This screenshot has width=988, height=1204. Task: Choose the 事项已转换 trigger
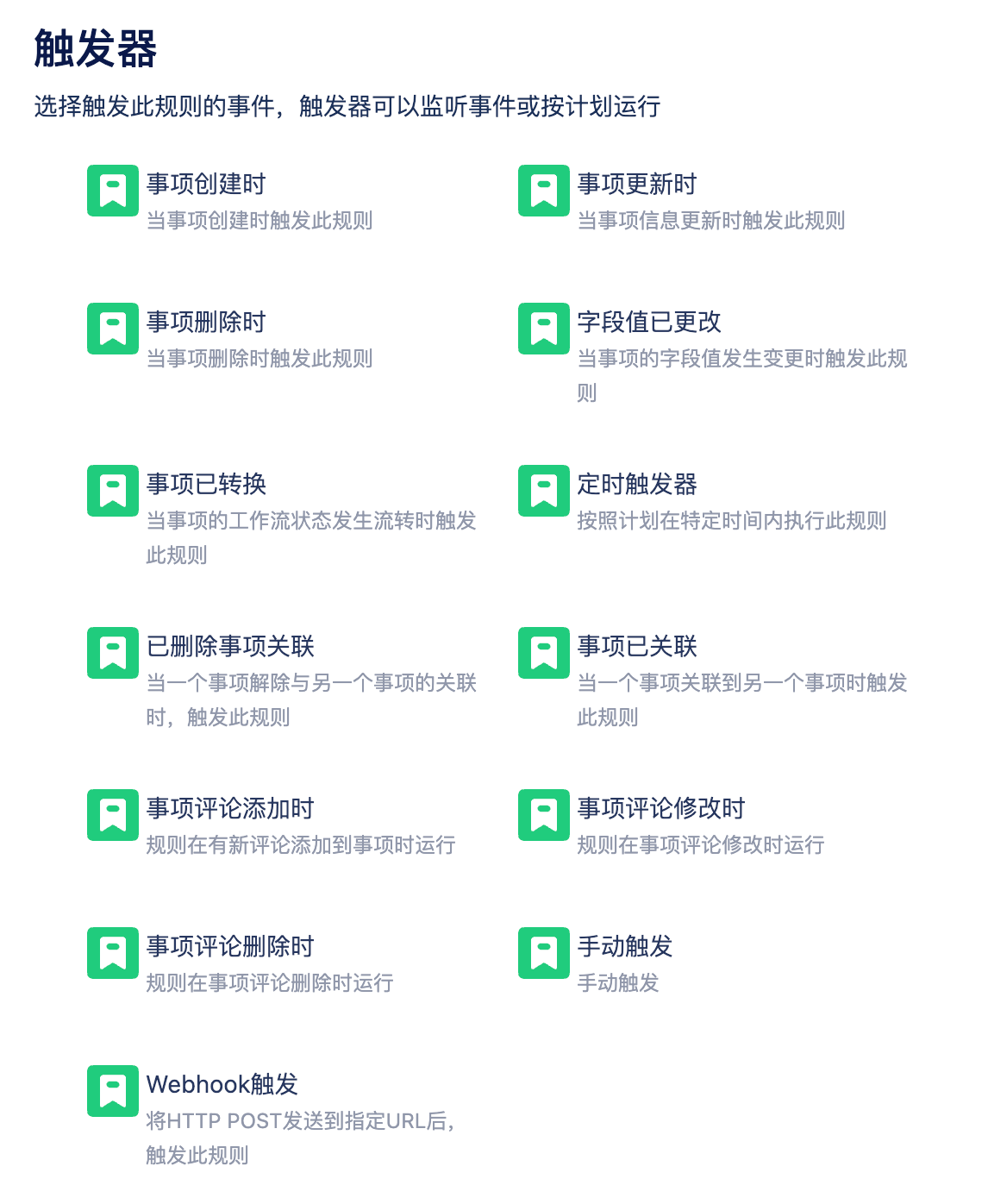coord(206,485)
